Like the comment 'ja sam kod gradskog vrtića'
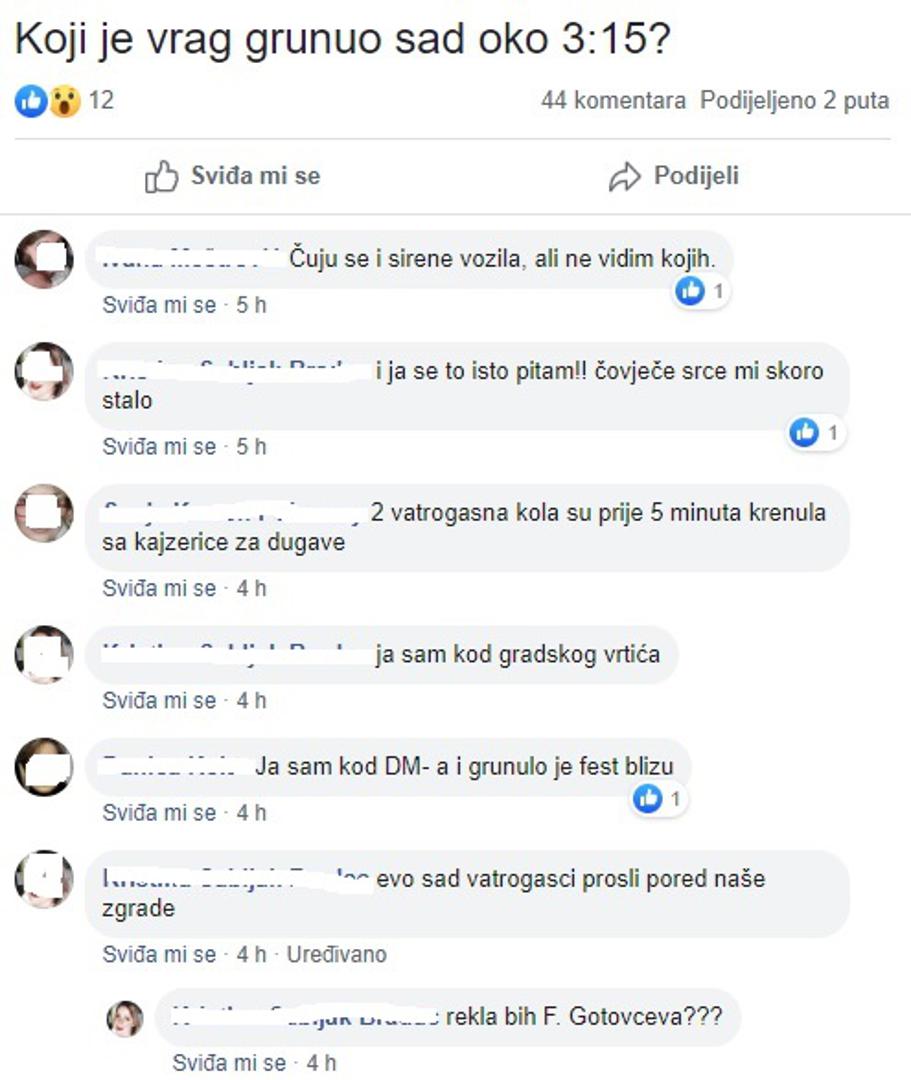 [159, 701]
